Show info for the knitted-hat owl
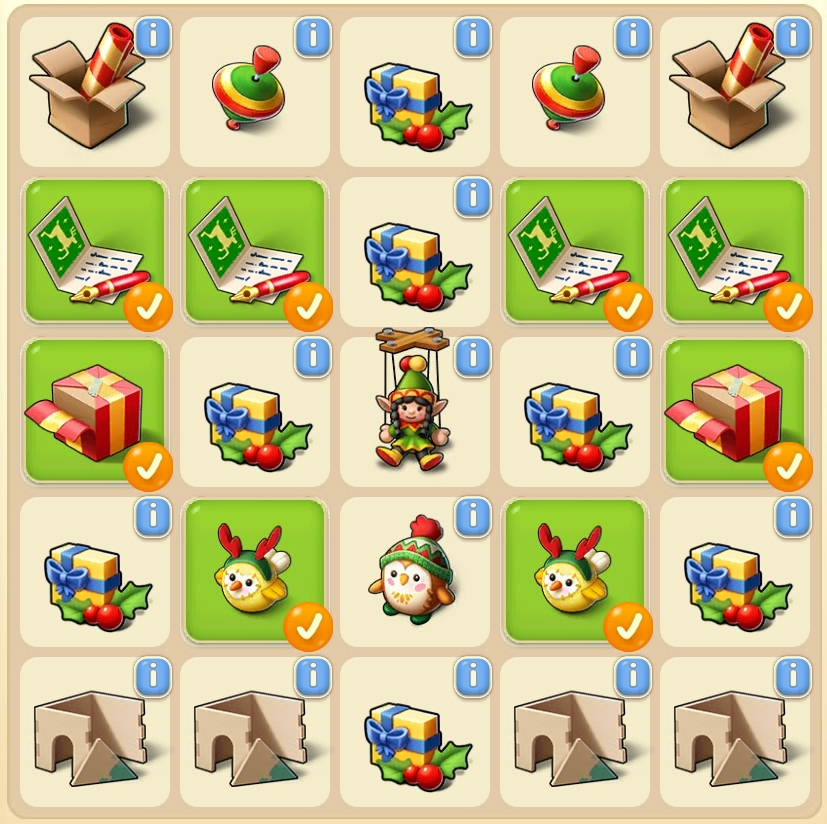This screenshot has height=824, width=827. click(472, 516)
